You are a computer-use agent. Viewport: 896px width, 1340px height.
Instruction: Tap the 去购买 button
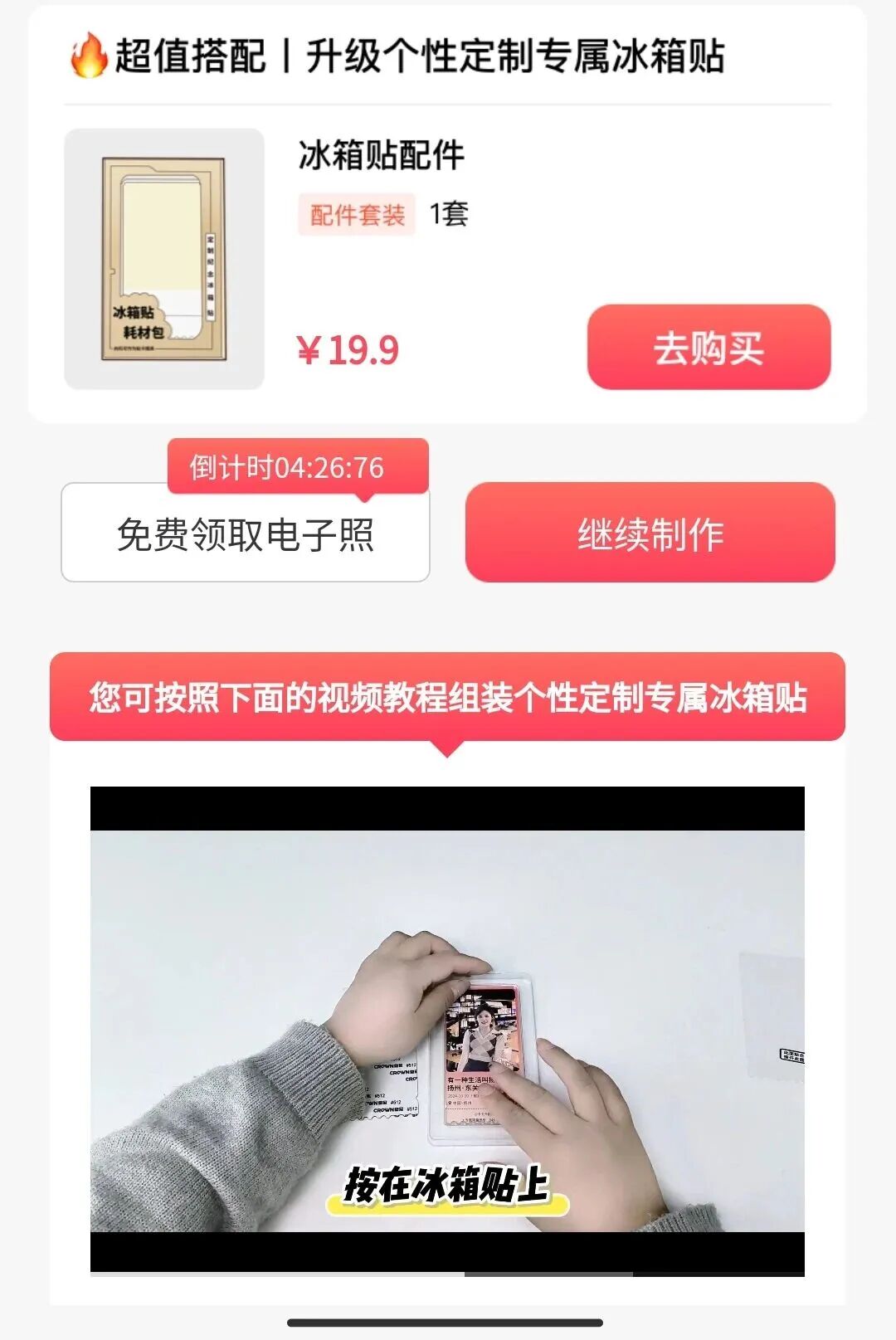[x=709, y=347]
